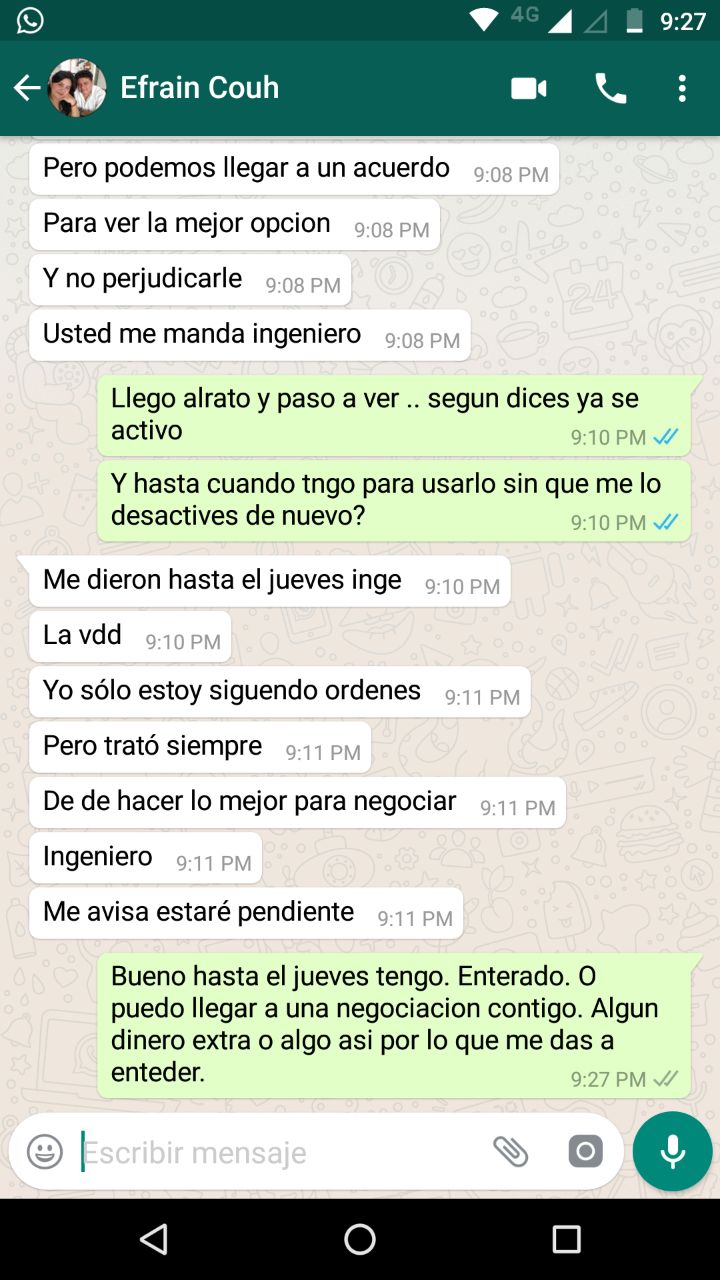Attach a file with the paperclip
The height and width of the screenshot is (1280, 720).
tap(510, 1152)
